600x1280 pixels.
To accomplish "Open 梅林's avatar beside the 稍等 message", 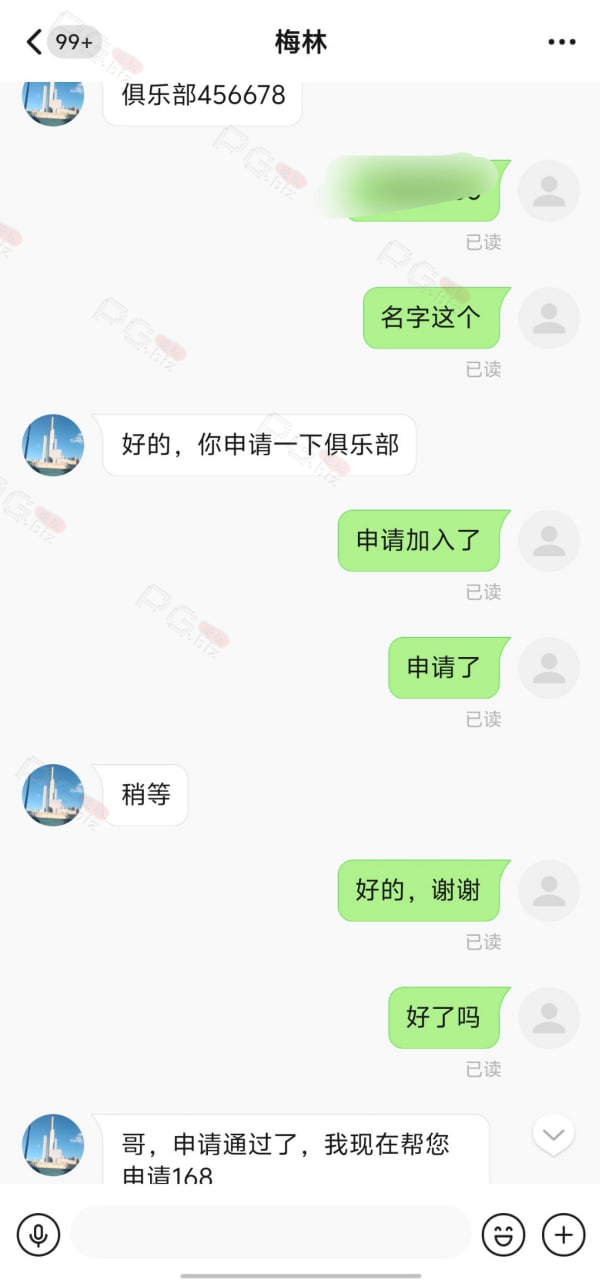I will 53,795.
